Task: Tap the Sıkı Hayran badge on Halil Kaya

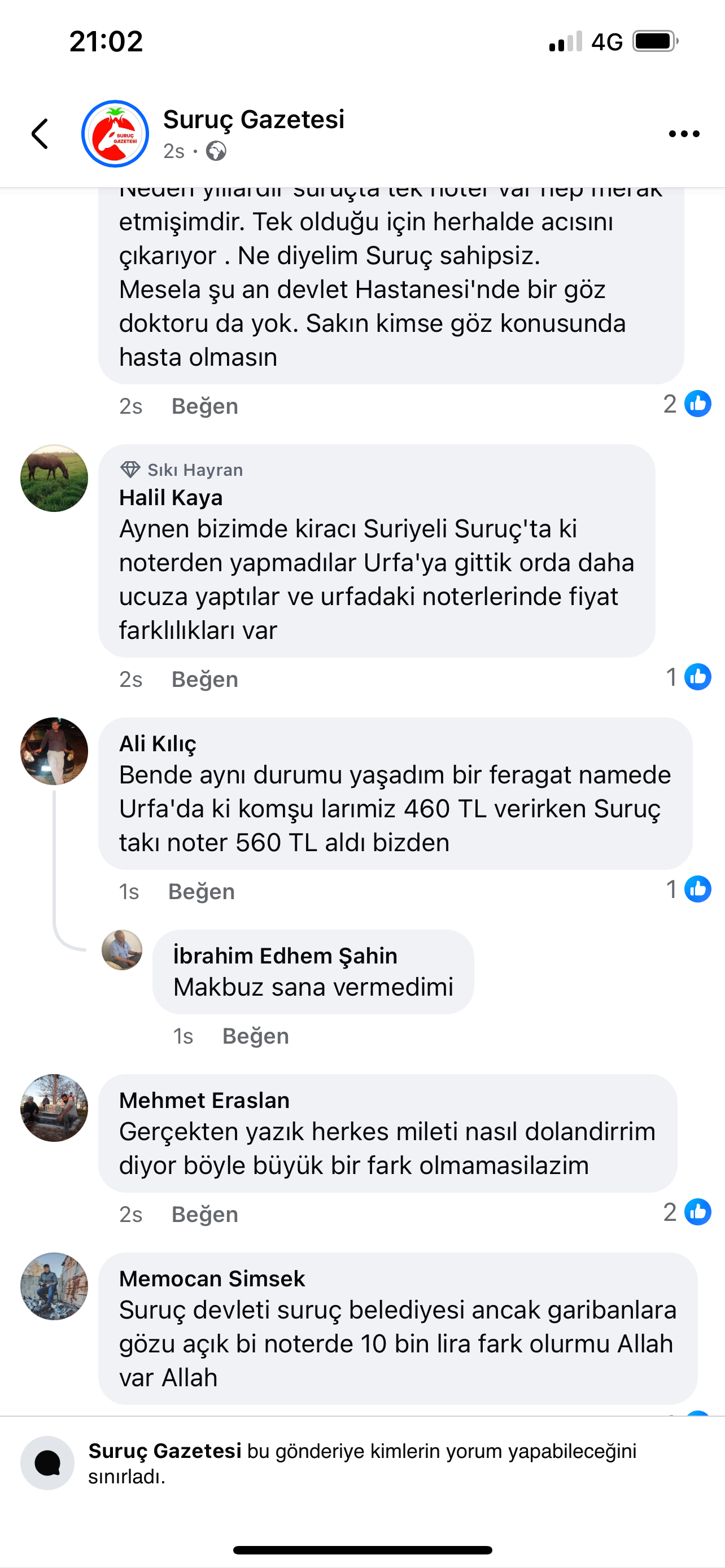Action: click(x=181, y=470)
